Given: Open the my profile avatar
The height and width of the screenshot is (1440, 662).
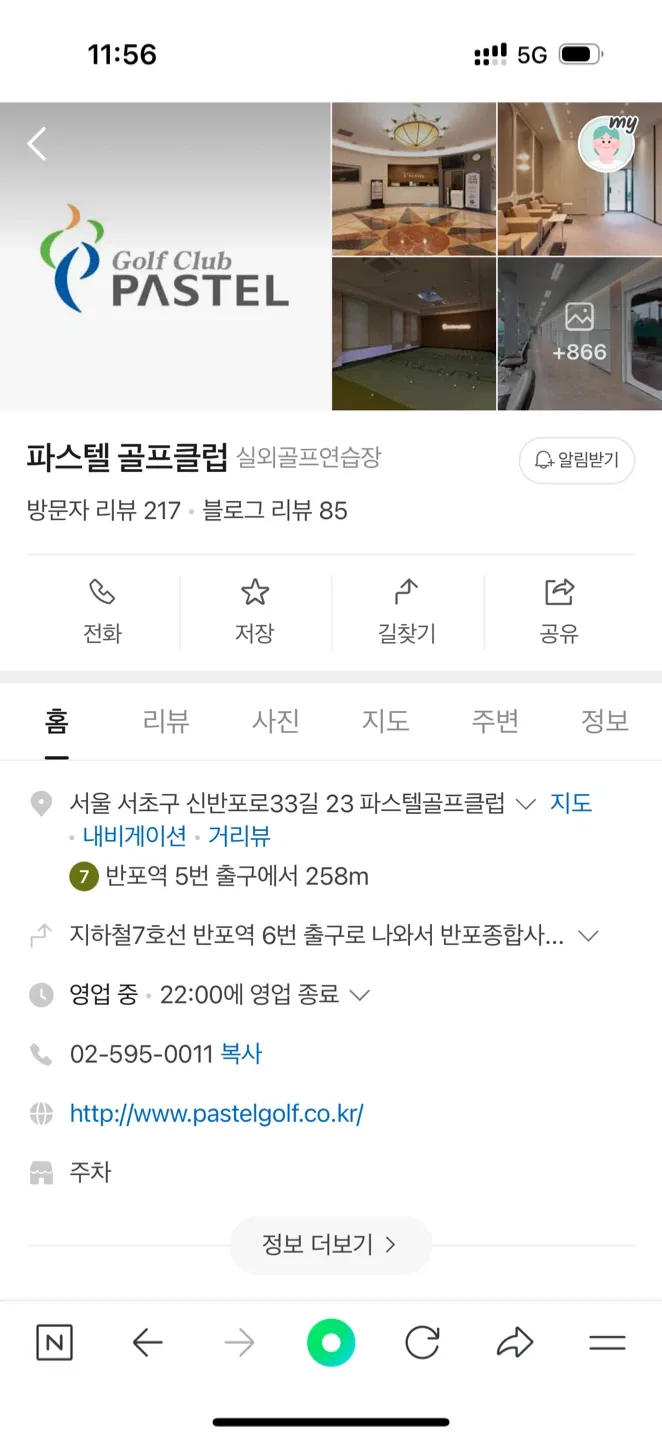Looking at the screenshot, I should pos(607,144).
